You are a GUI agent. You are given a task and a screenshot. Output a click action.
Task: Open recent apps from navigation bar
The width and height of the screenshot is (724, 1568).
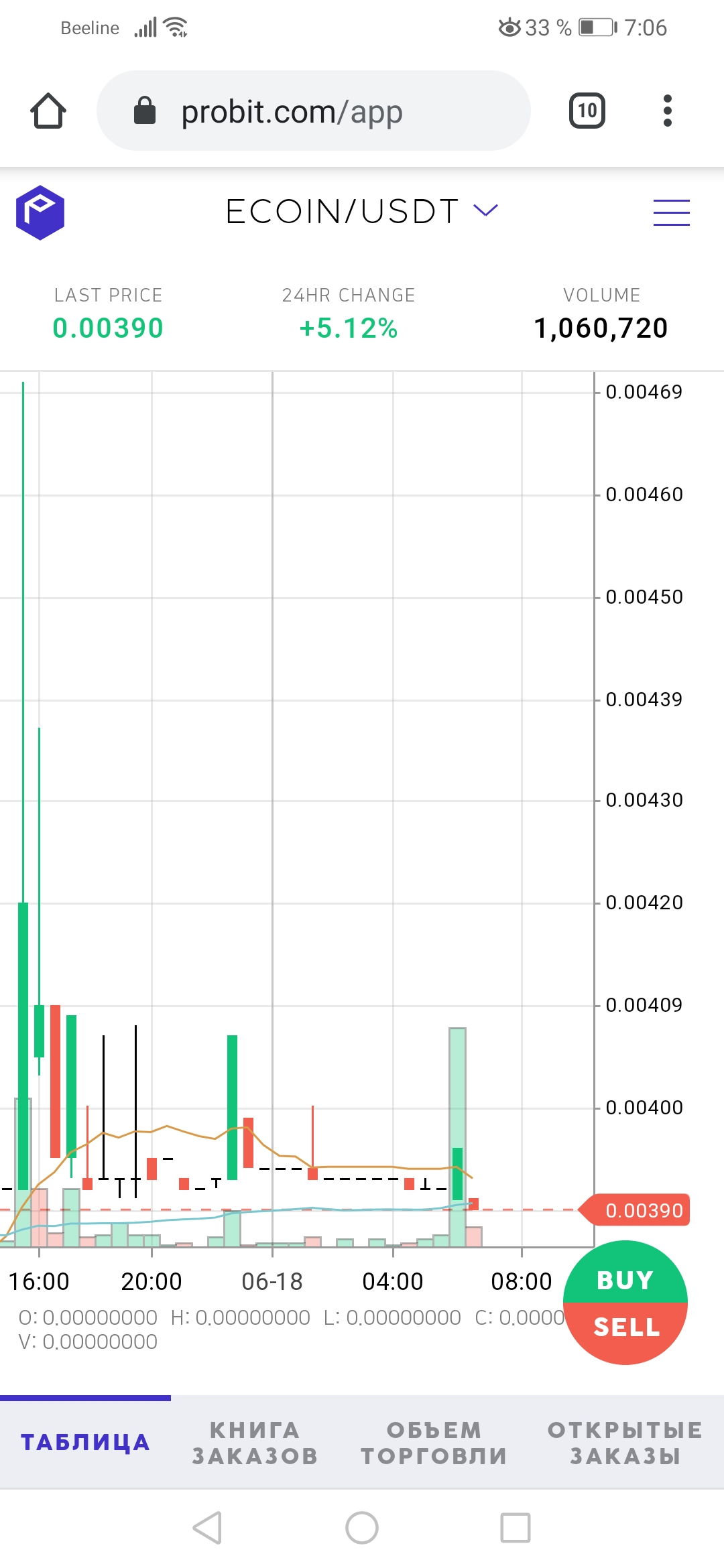[x=516, y=1528]
